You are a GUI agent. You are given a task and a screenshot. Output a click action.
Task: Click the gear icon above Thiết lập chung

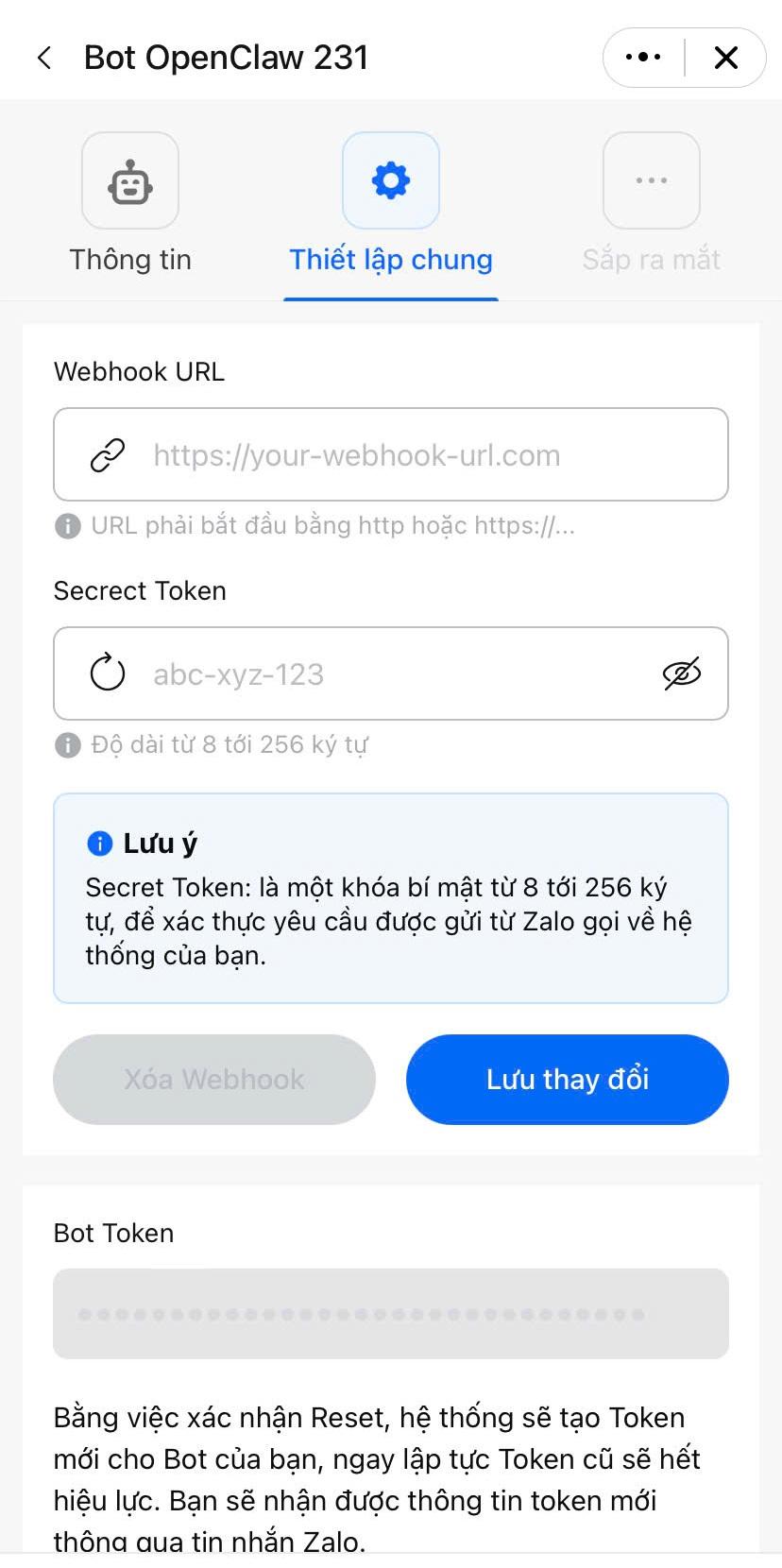click(x=390, y=180)
